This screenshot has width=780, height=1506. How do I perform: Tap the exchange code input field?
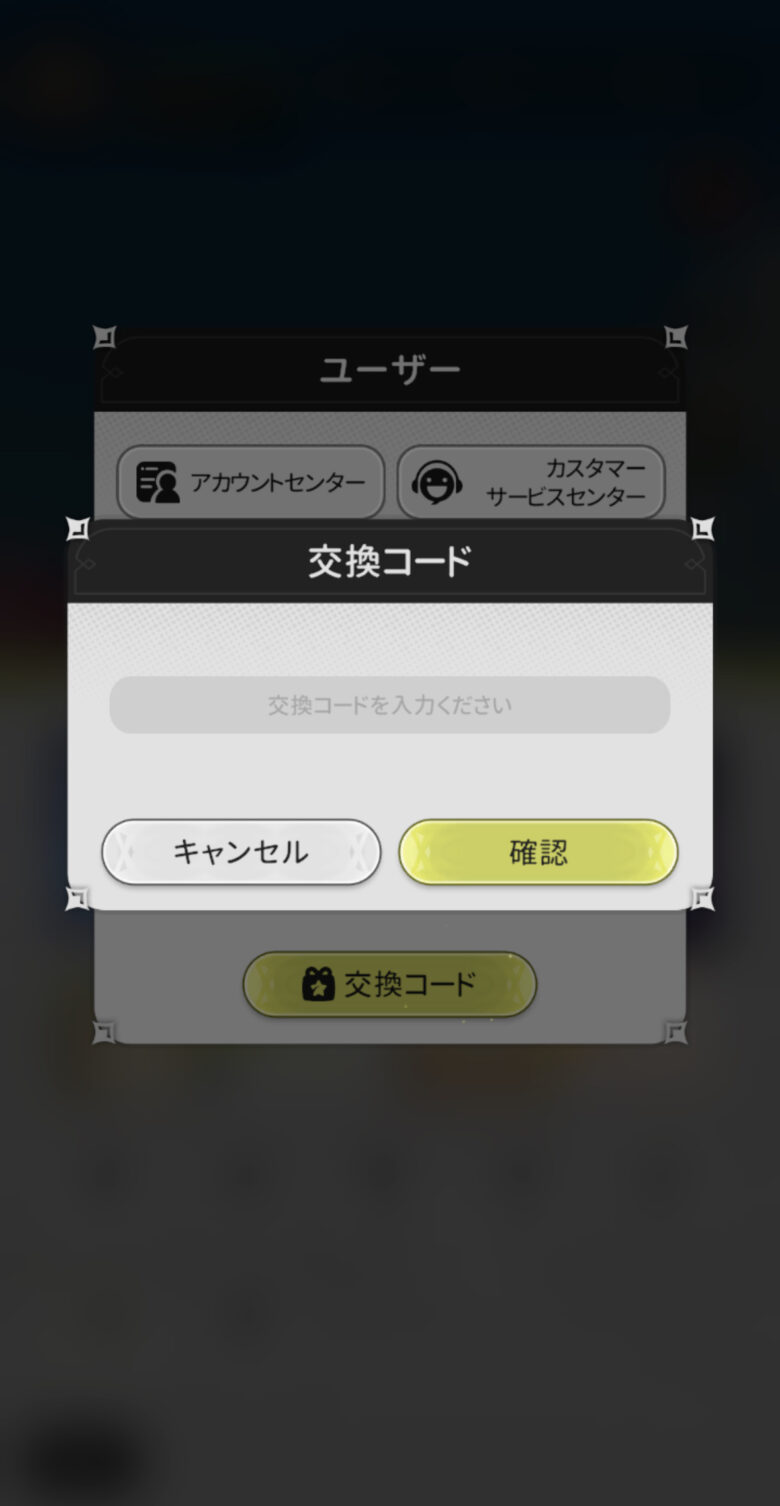click(x=390, y=705)
